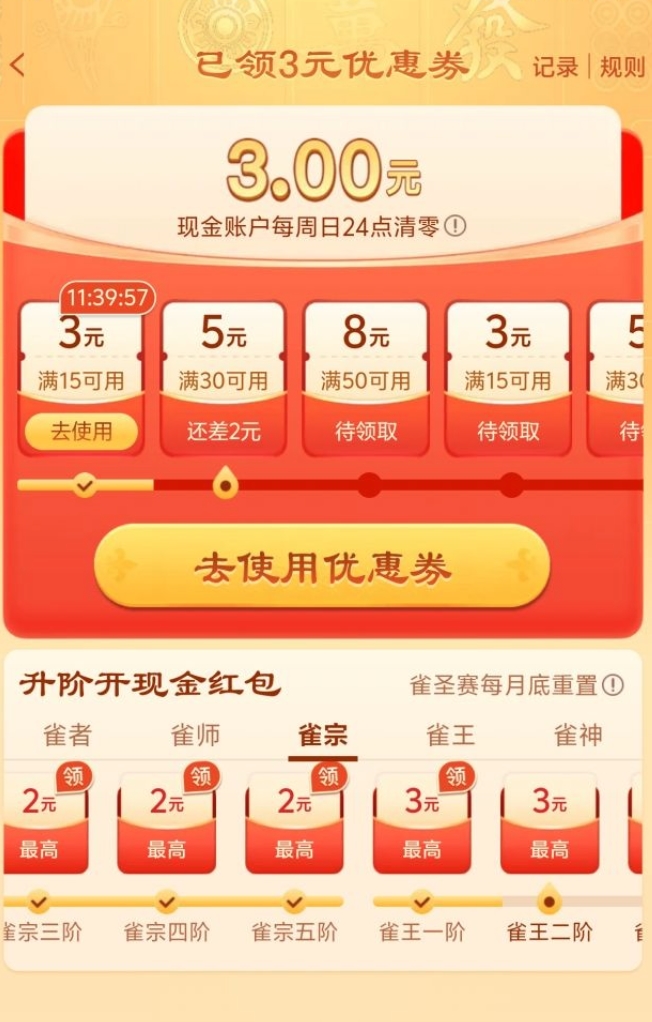Viewport: 652px width, 1022px height.
Task: Tap 去使用 on the 3元 coupon
Action: tap(81, 432)
